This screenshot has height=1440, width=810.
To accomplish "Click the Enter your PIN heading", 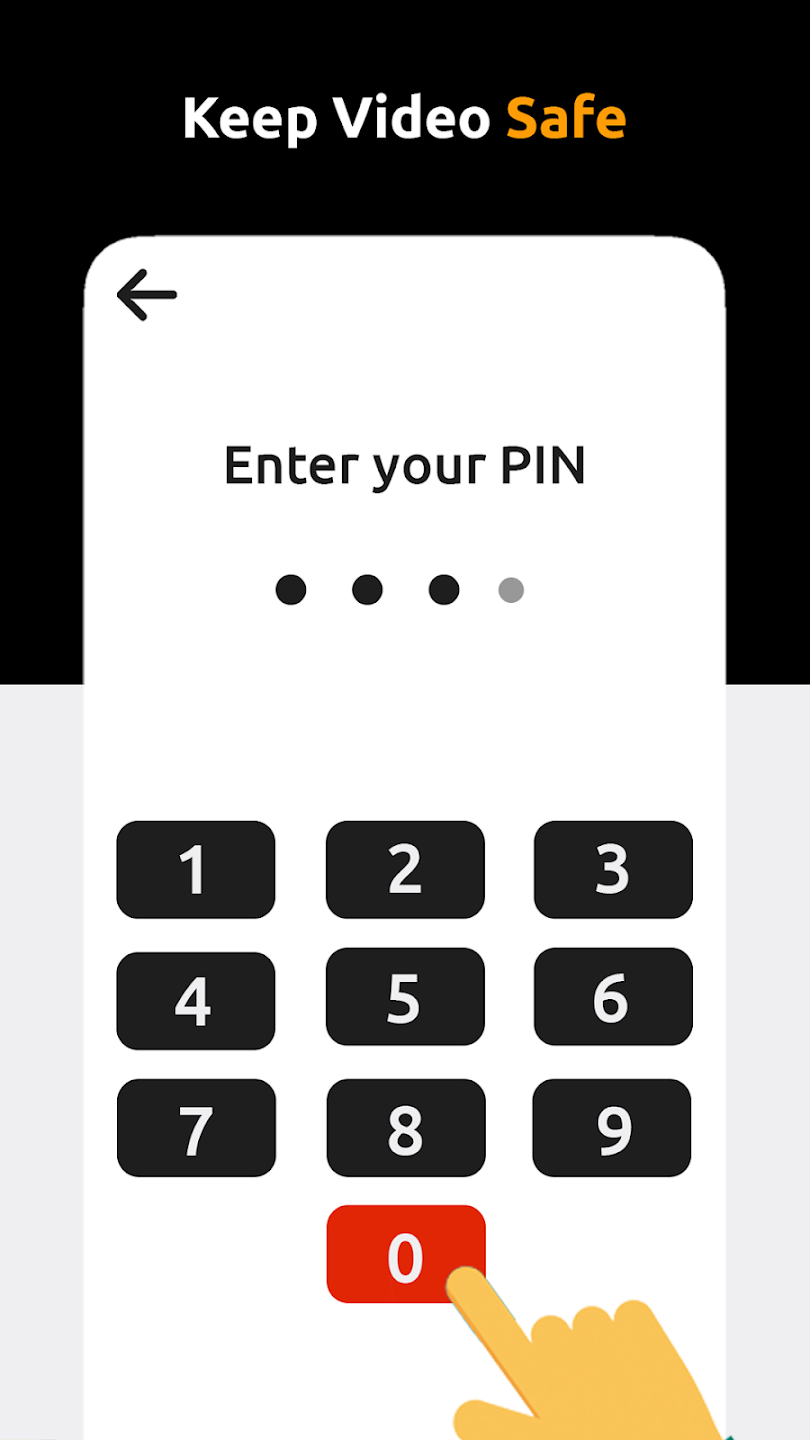I will point(405,463).
